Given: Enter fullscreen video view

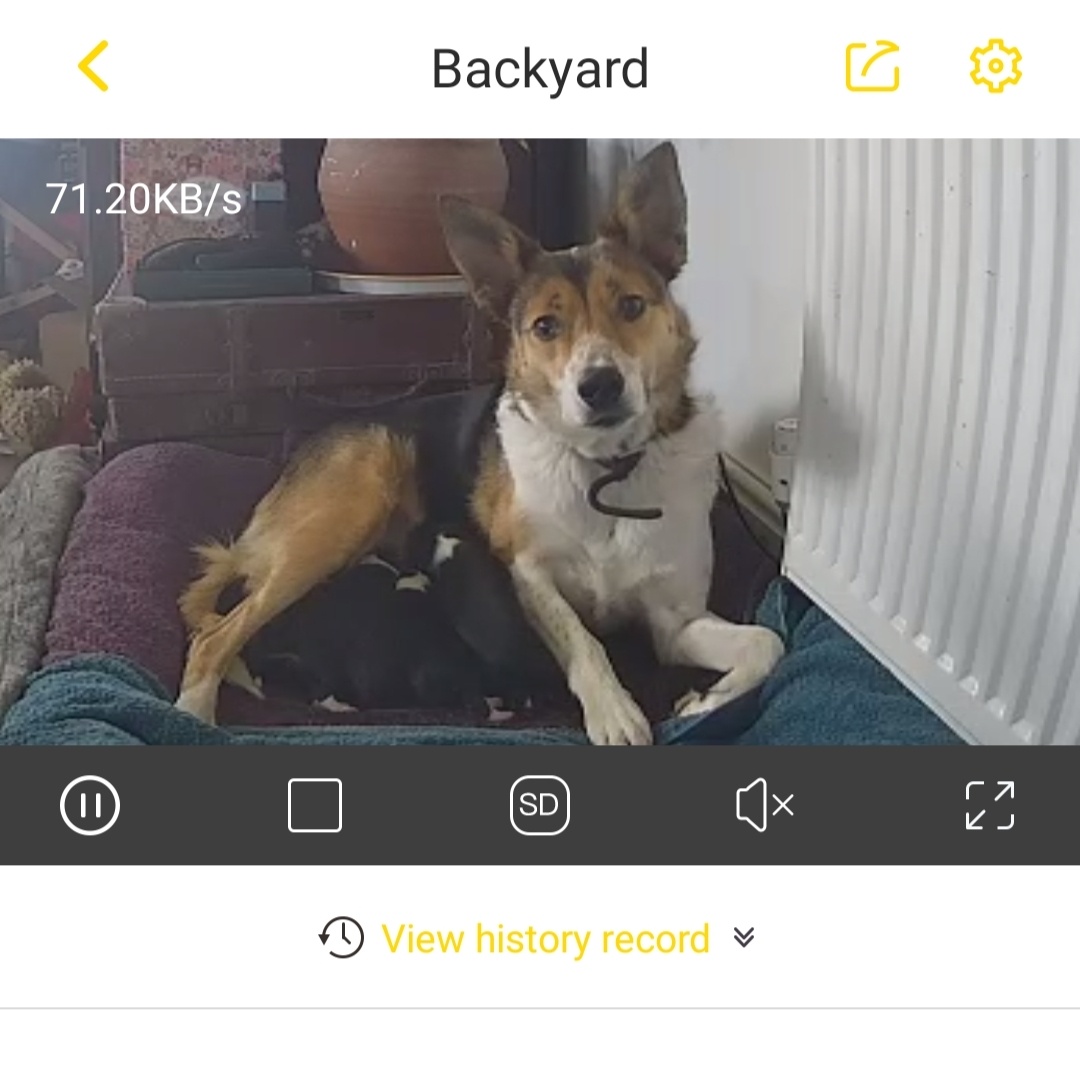Looking at the screenshot, I should tap(990, 805).
